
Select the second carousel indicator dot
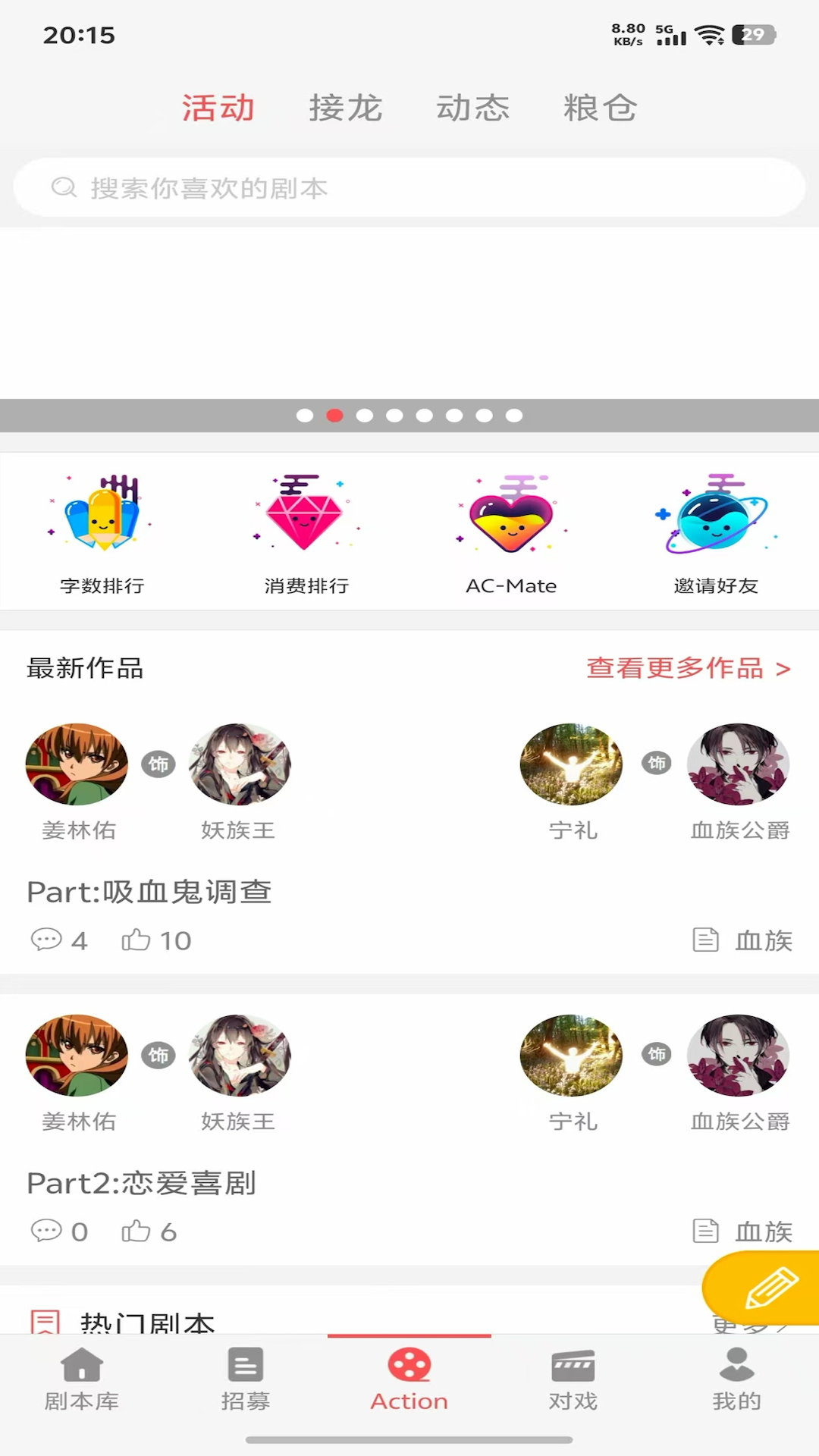(x=334, y=416)
